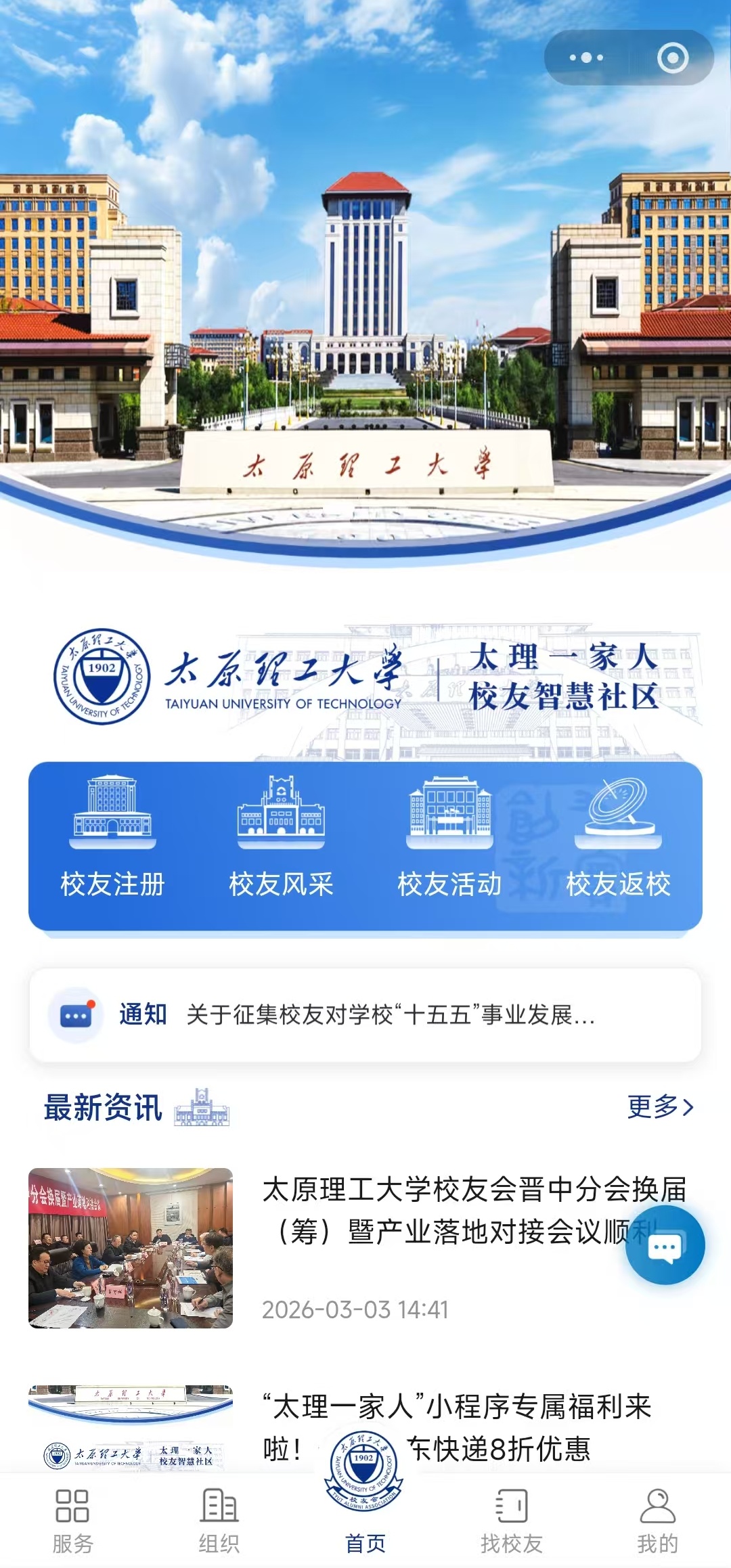Open the mini program three-dot menu

point(586,58)
